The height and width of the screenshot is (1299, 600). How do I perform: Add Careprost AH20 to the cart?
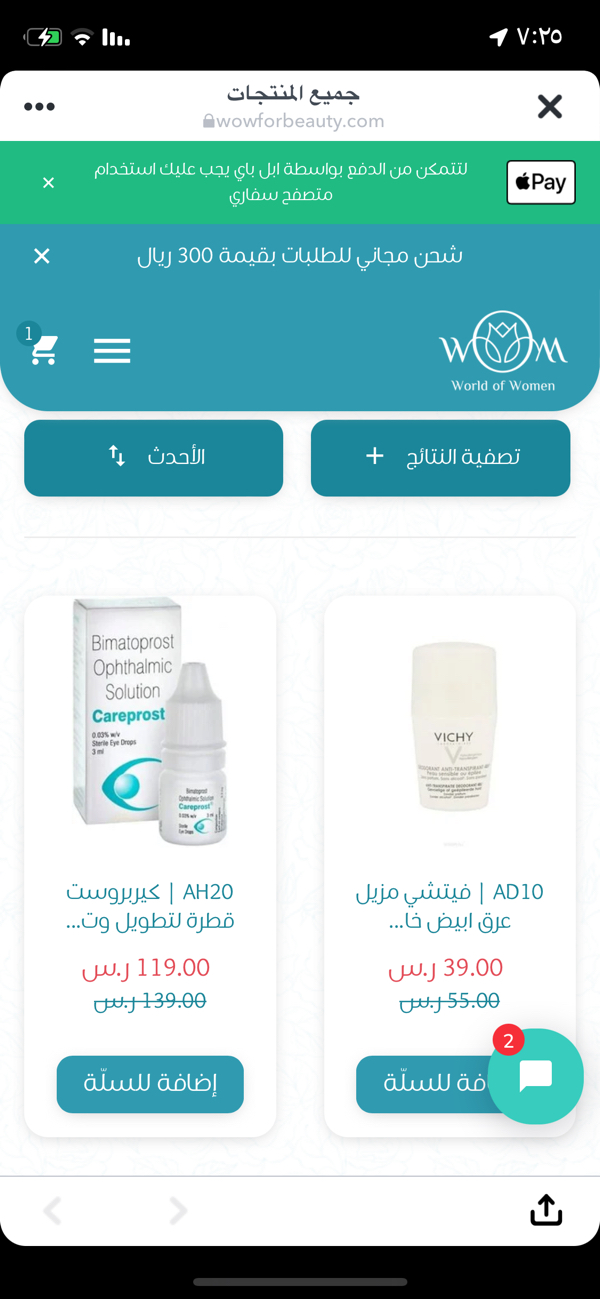tap(150, 1084)
